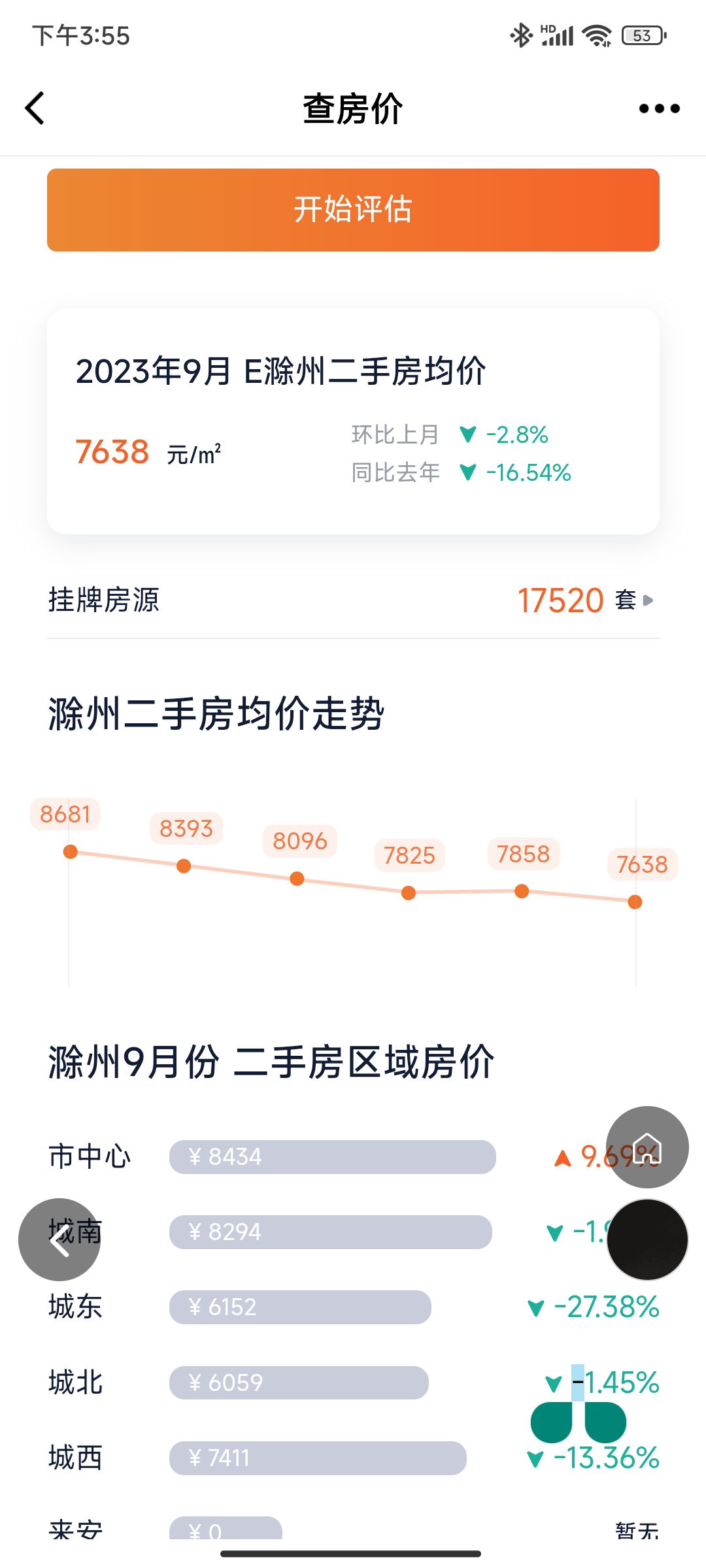Tap the floating gray back arrow button
Viewport: 706px width, 1568px height.
[59, 1239]
